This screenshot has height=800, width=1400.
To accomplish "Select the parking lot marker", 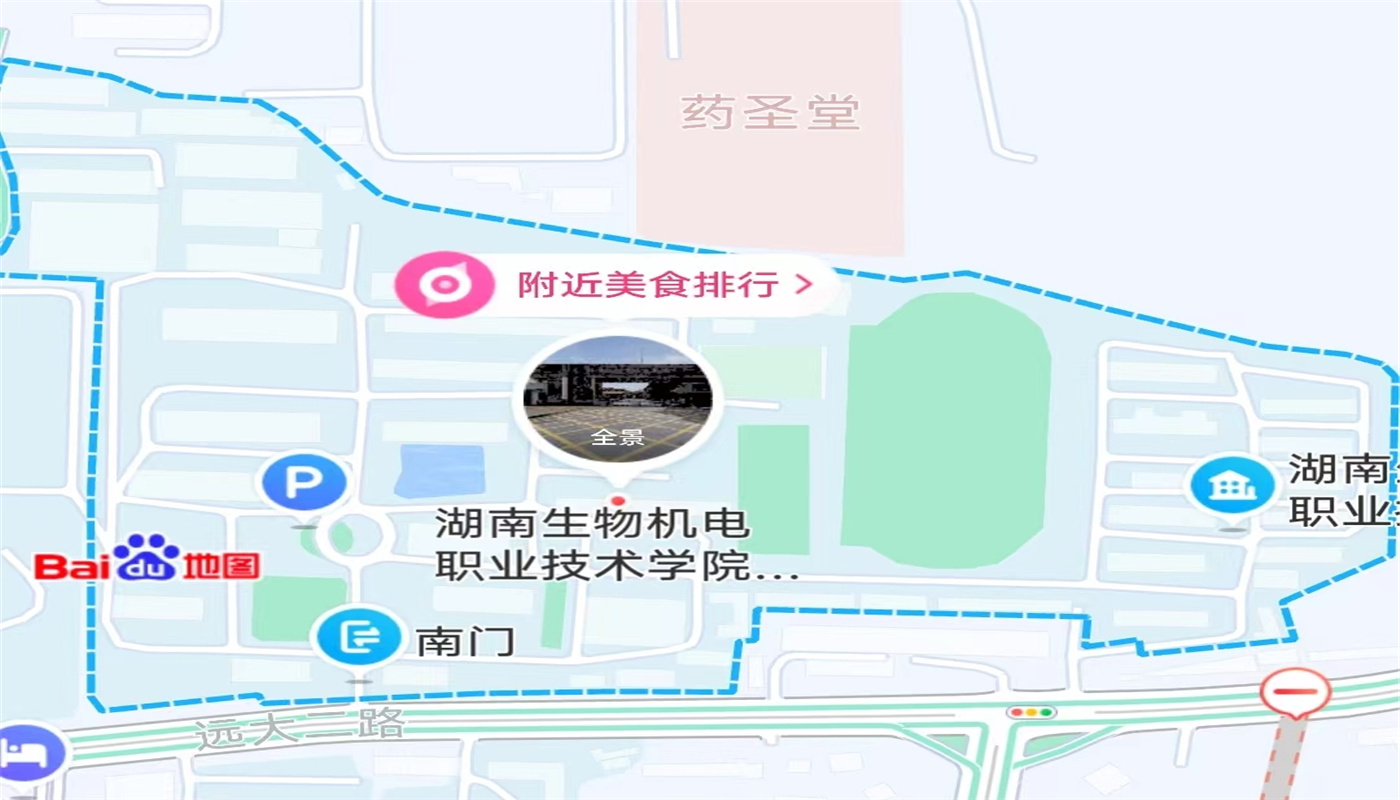I will pyautogui.click(x=304, y=486).
